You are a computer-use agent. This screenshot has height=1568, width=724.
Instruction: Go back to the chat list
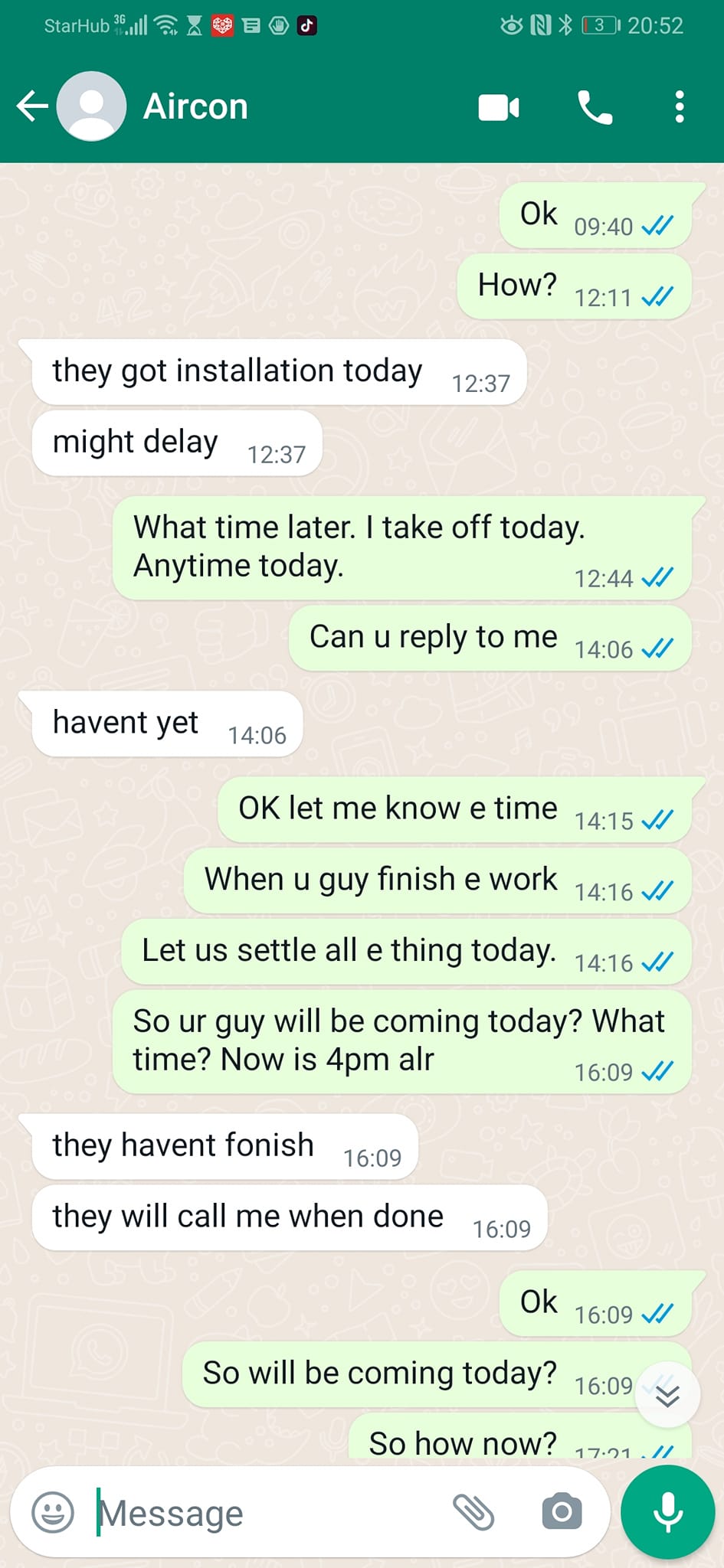tap(32, 106)
